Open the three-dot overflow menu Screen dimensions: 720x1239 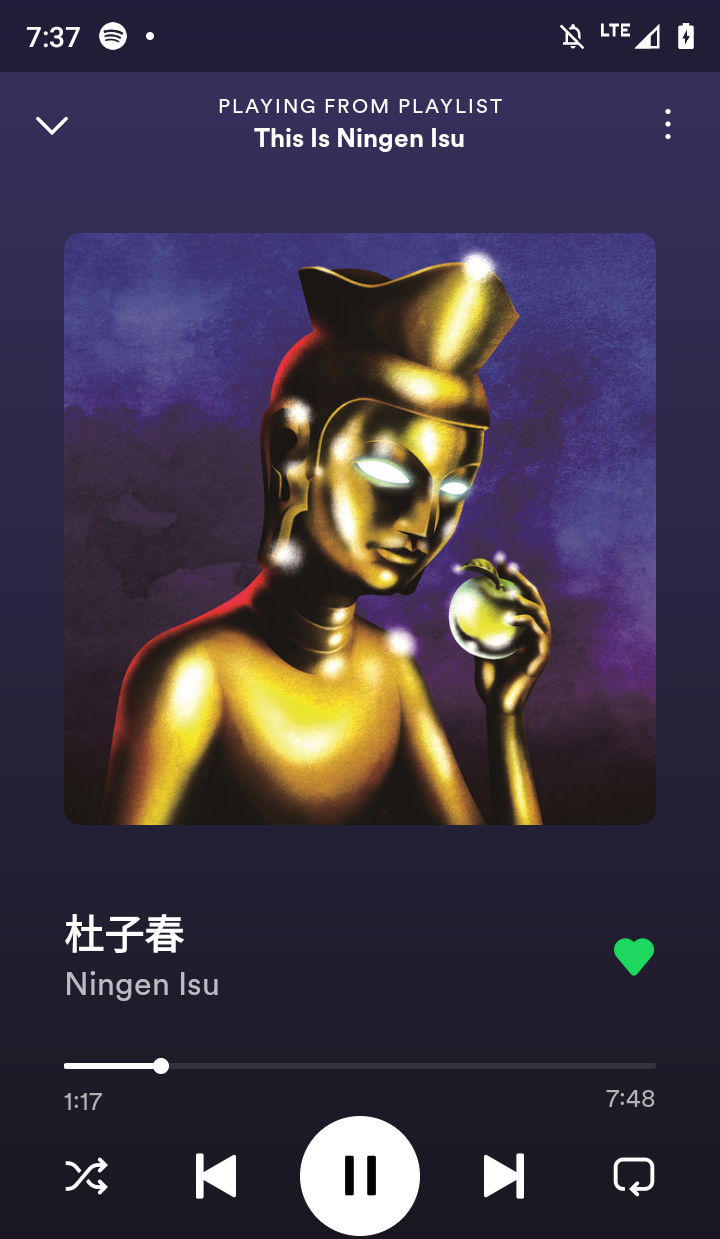(667, 124)
